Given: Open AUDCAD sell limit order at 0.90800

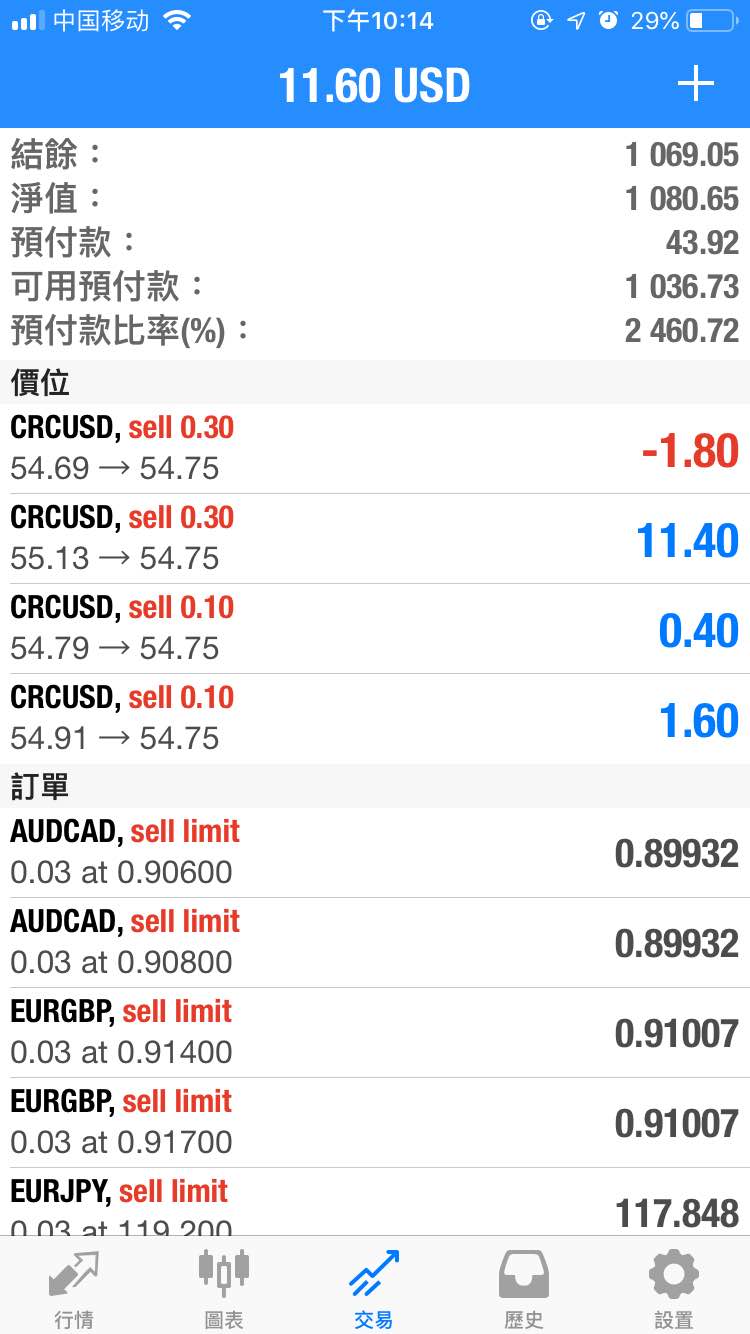Looking at the screenshot, I should pos(375,943).
